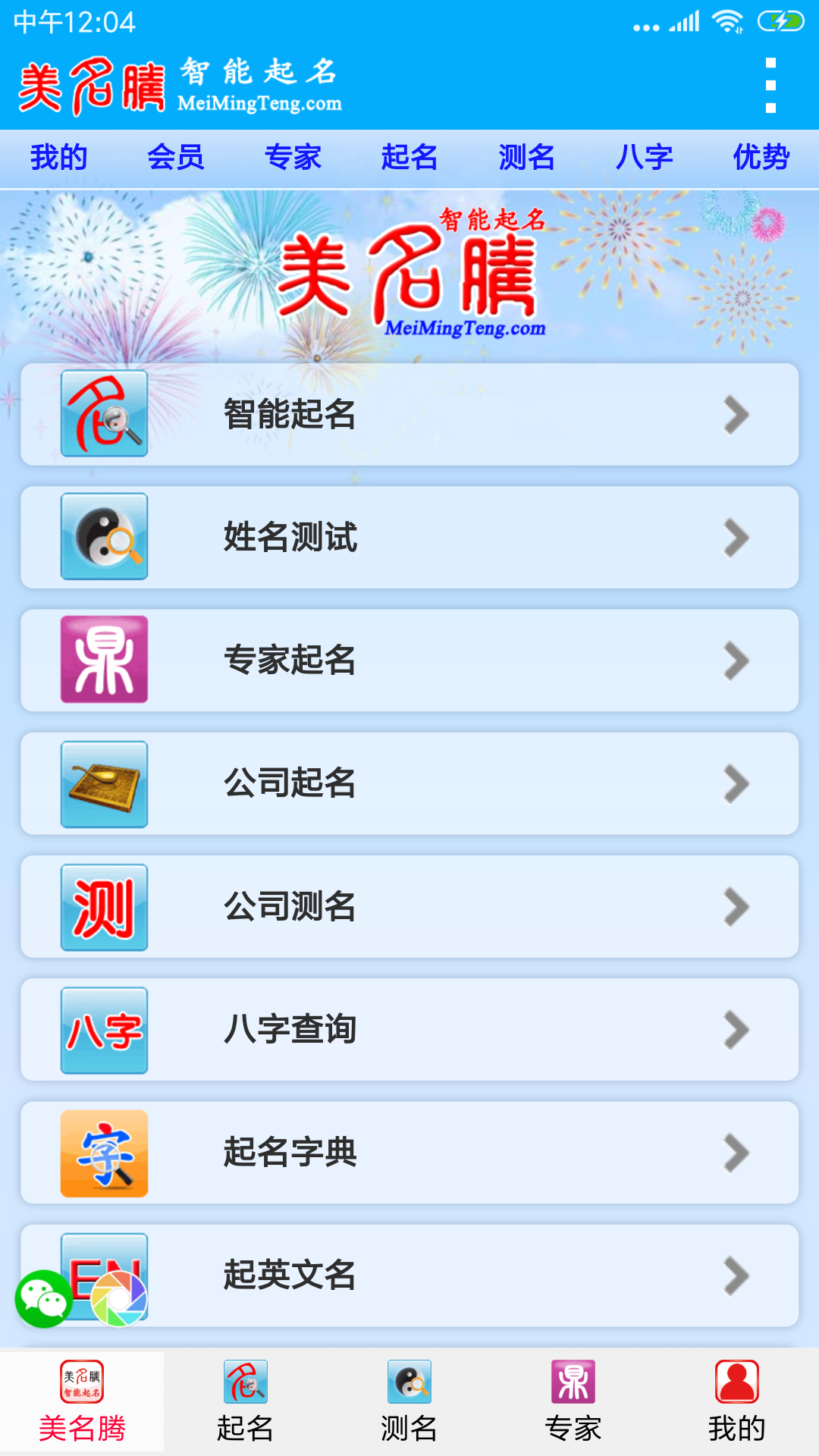Image resolution: width=819 pixels, height=1456 pixels.
Task: Open the purple 专家起名 seal icon
Action: tap(104, 660)
